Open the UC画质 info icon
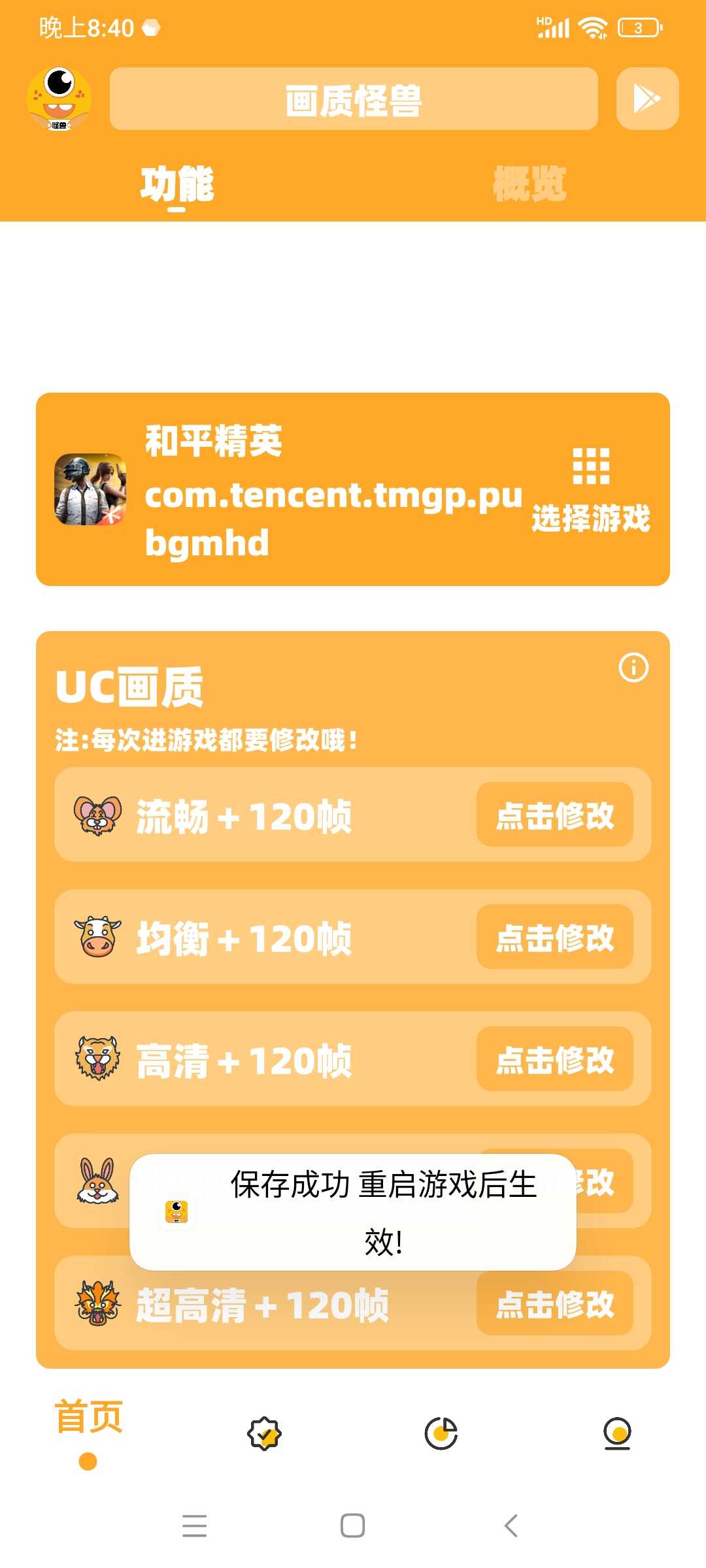 click(633, 668)
